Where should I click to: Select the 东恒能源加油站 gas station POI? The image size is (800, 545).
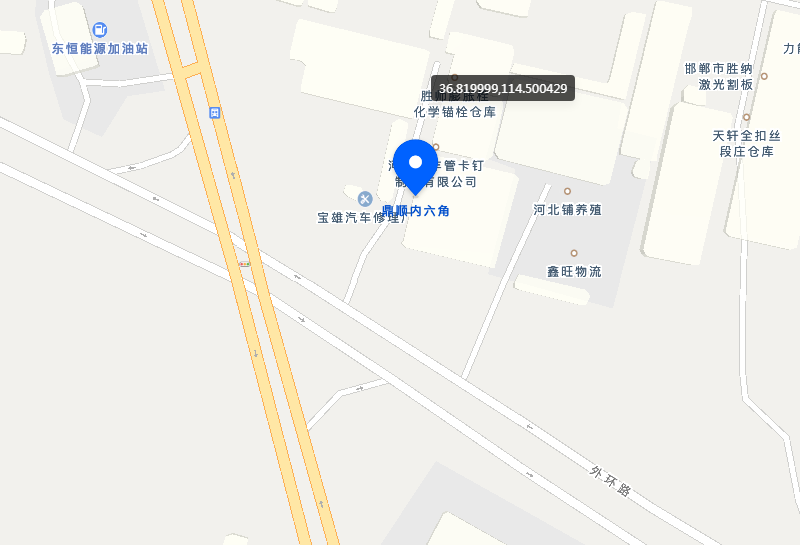pos(100,31)
